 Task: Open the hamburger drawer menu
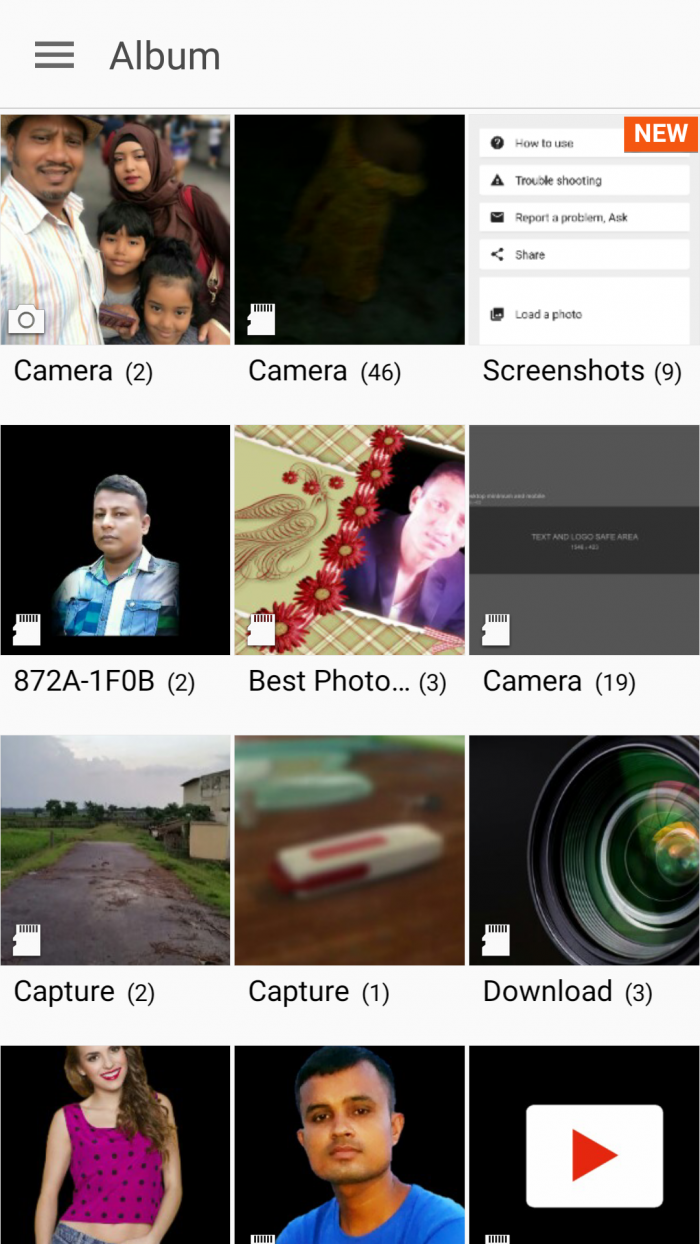(x=54, y=56)
